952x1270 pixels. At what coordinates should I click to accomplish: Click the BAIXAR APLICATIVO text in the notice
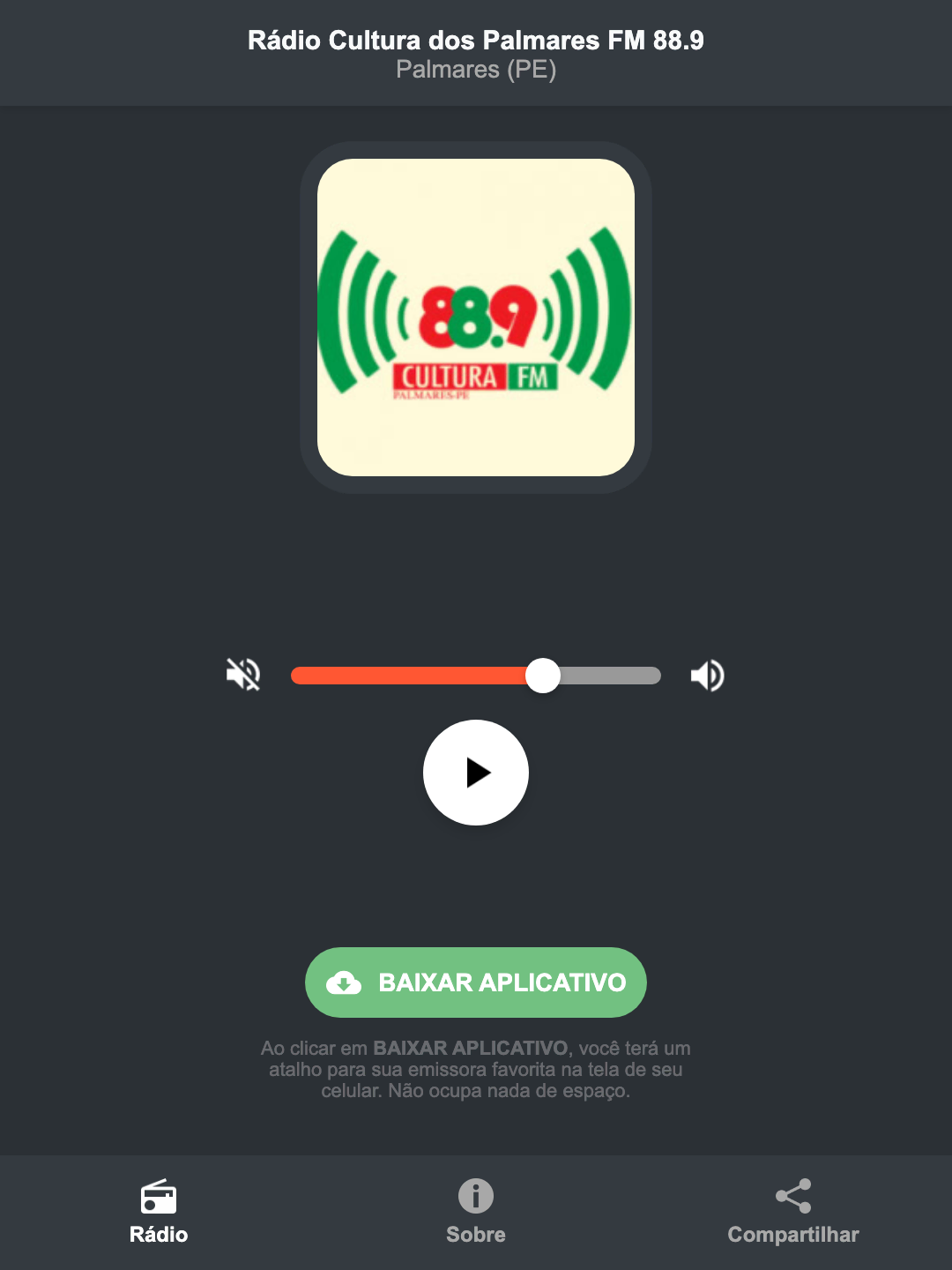[472, 1048]
